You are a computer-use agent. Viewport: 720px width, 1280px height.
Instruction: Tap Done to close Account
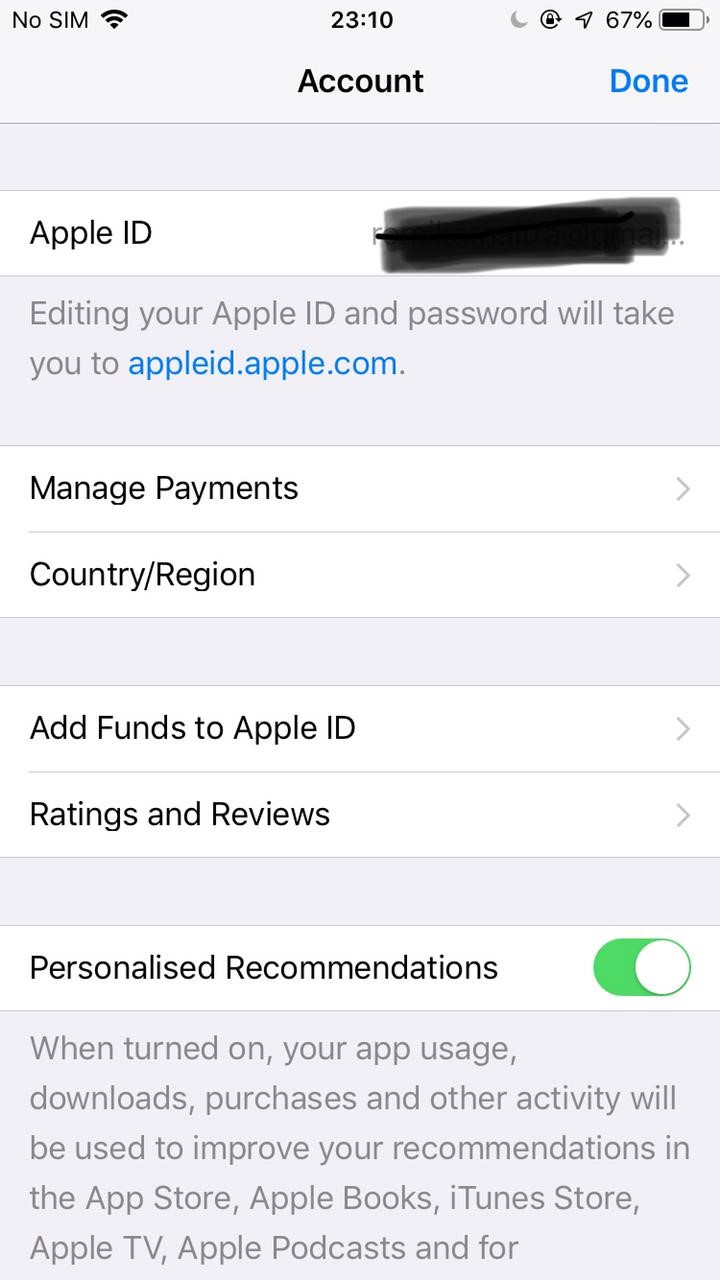(648, 81)
